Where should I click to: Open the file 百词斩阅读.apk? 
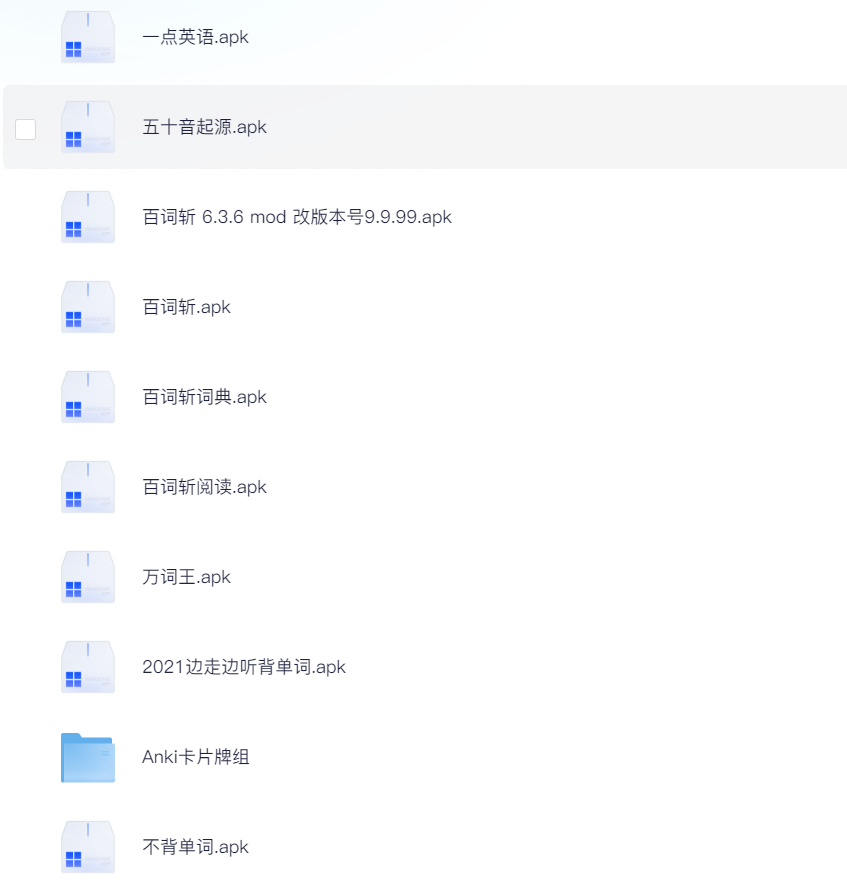(204, 488)
